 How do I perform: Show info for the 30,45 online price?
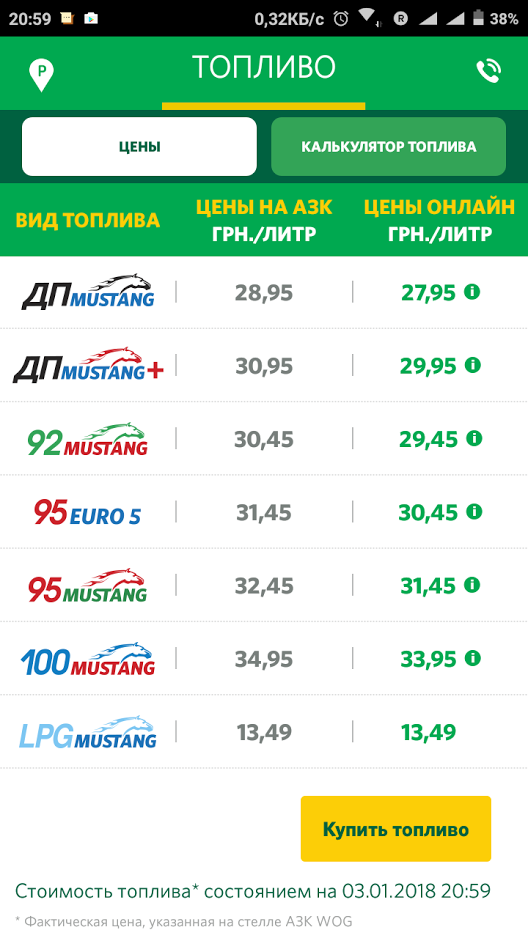click(x=474, y=511)
